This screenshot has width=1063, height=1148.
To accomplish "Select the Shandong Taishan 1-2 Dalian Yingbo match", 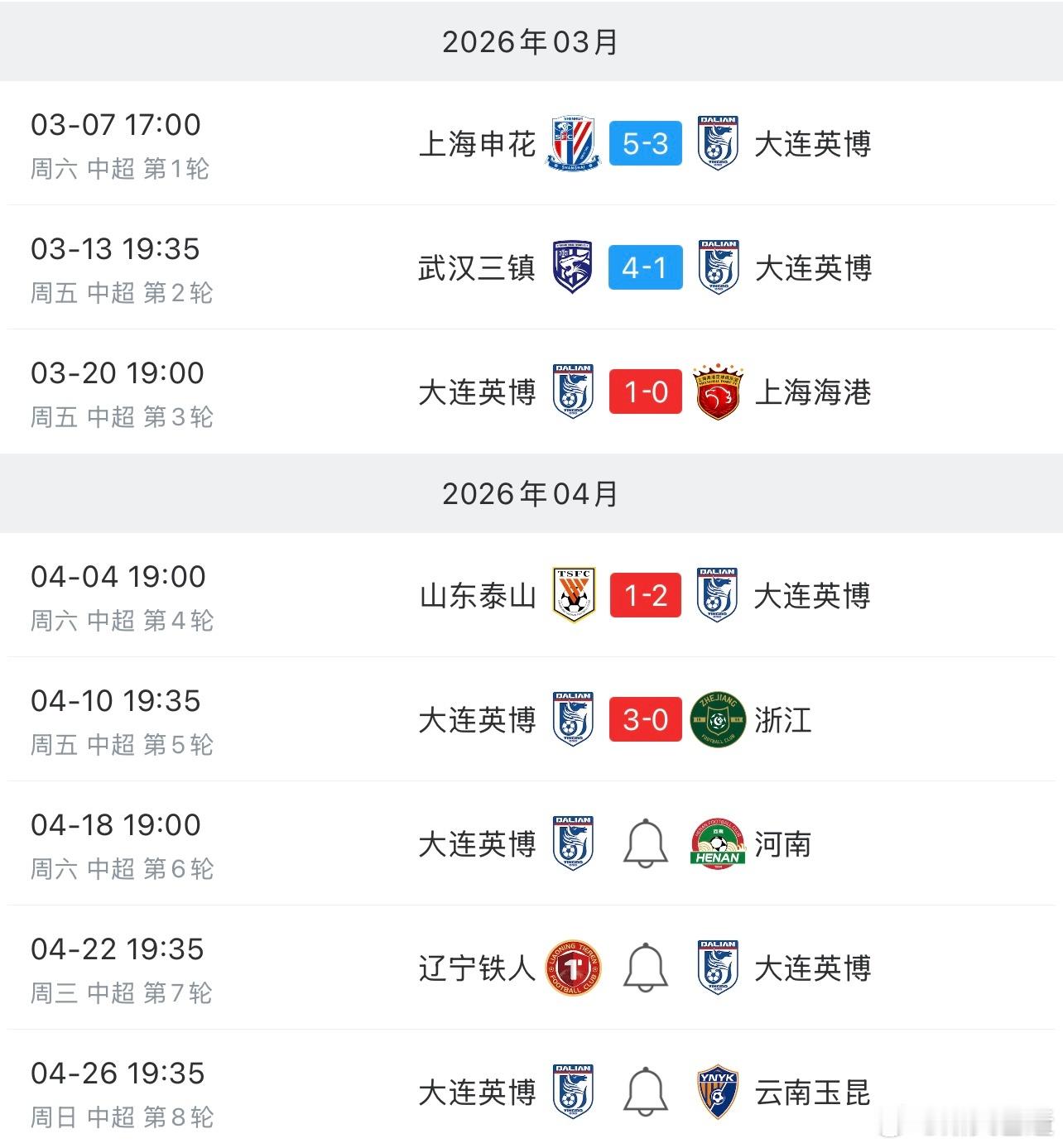I will pyautogui.click(x=645, y=596).
